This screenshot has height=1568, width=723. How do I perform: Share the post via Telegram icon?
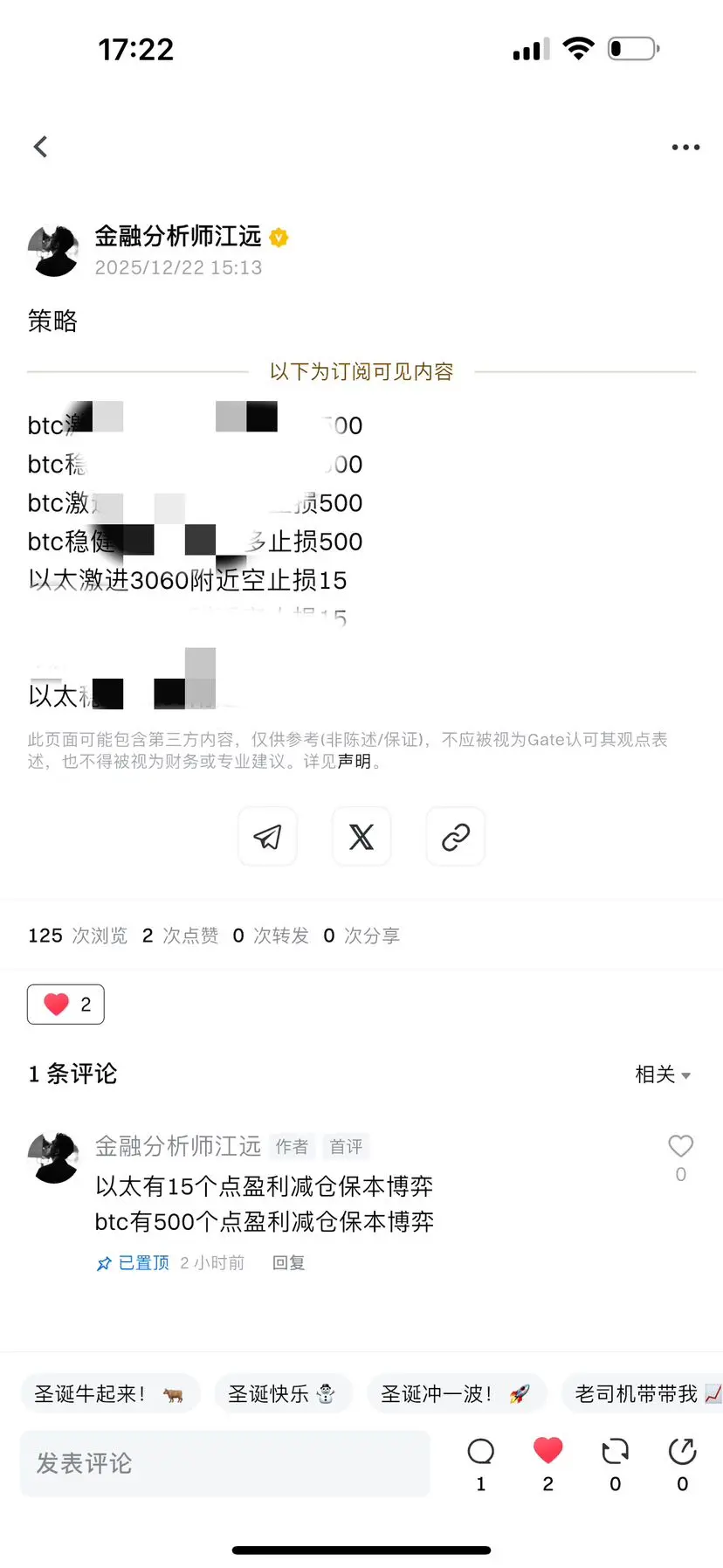point(266,836)
